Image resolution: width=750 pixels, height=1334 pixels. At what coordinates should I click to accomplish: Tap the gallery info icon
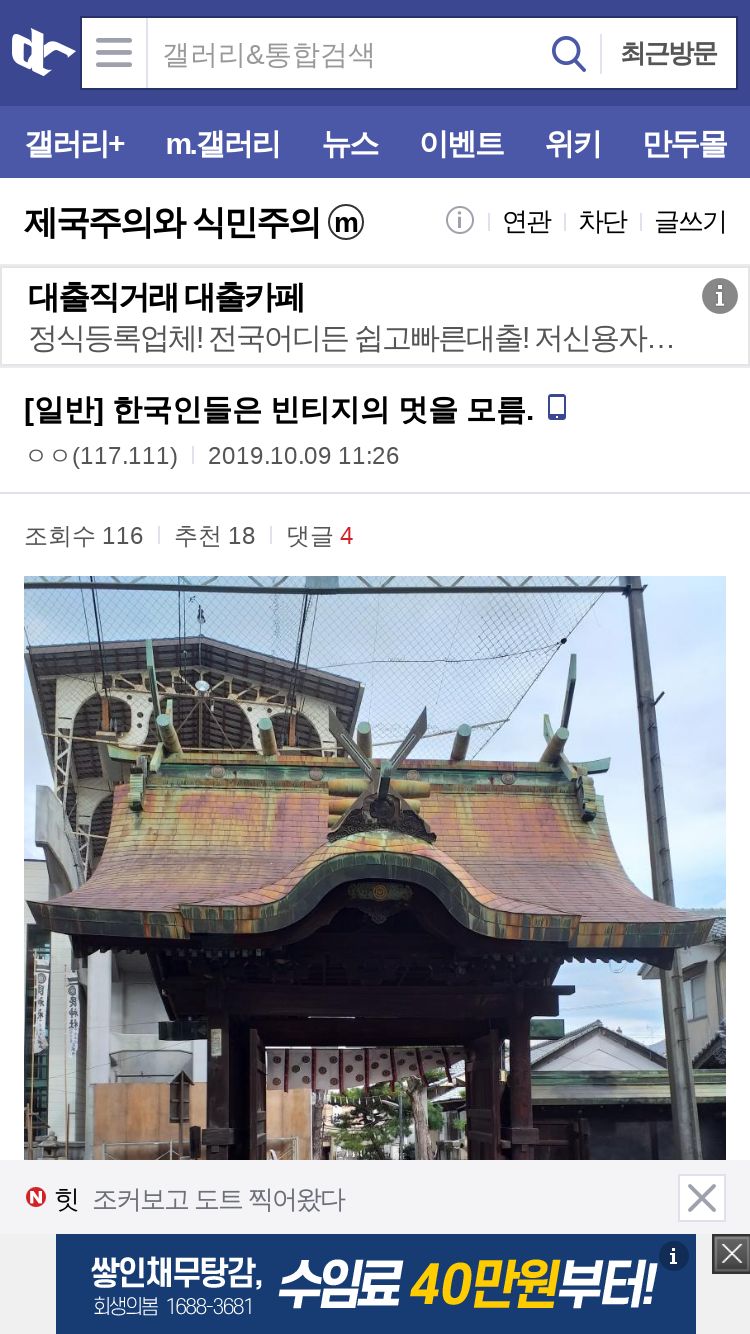[459, 220]
